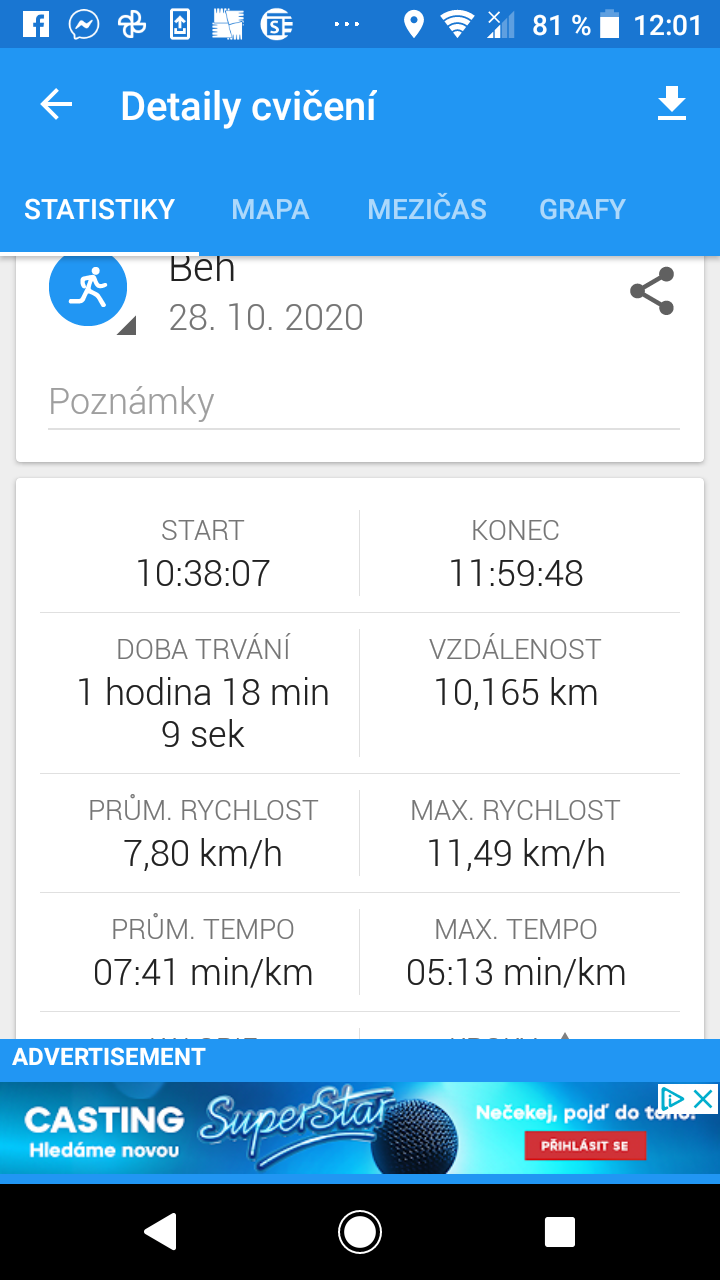Switch to the MAPA tab
Image resolution: width=720 pixels, height=1280 pixels.
click(x=270, y=209)
